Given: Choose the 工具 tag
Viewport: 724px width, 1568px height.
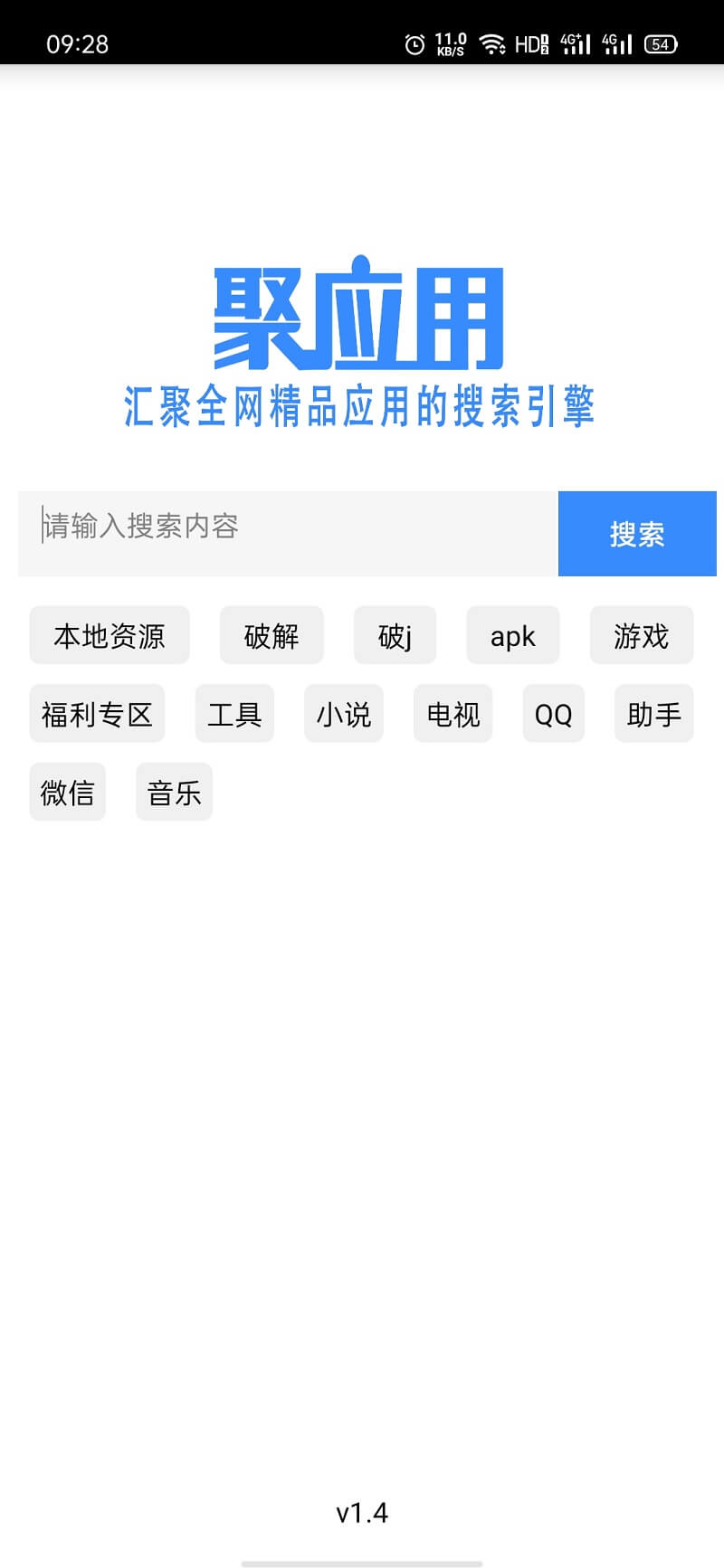Looking at the screenshot, I should (x=234, y=714).
